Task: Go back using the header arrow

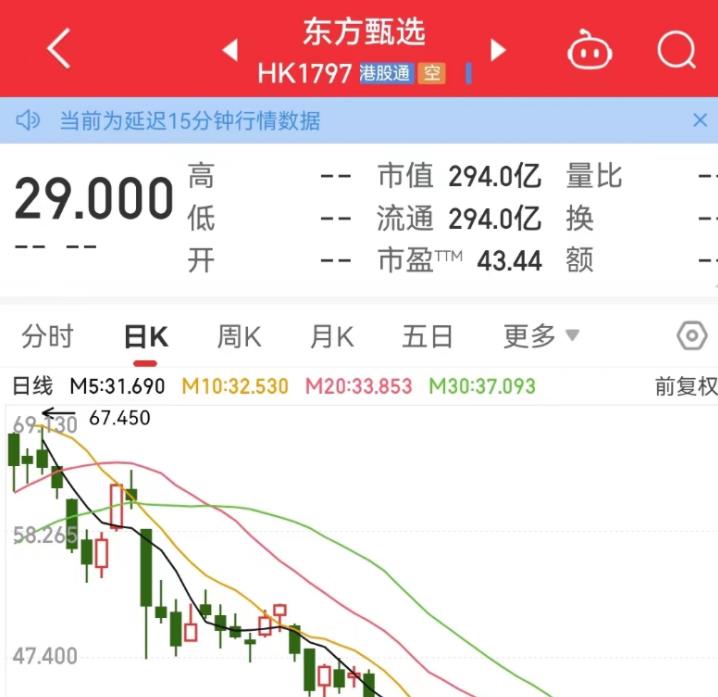Action: pos(59,49)
